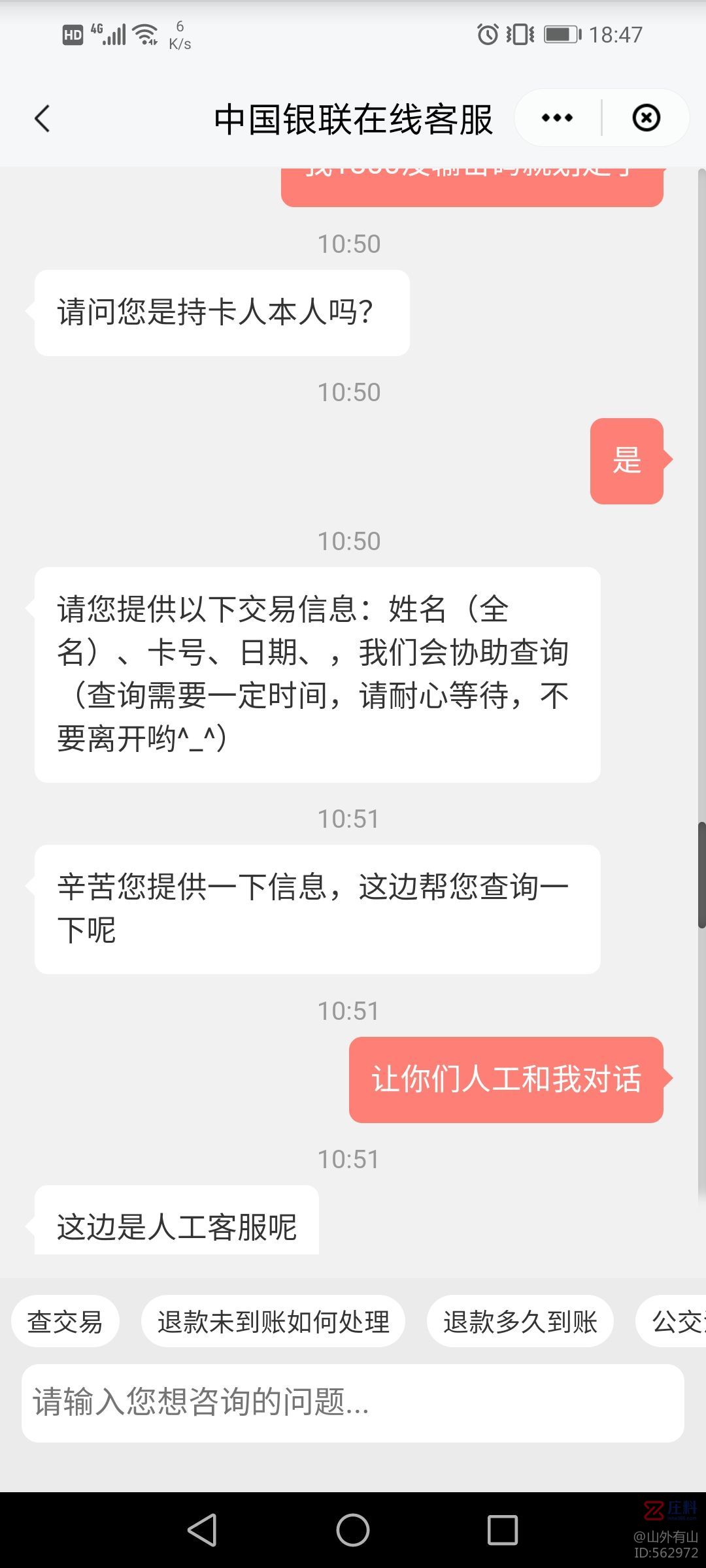The height and width of the screenshot is (1568, 706).
Task: Open recent apps with the square button
Action: coord(502,1530)
